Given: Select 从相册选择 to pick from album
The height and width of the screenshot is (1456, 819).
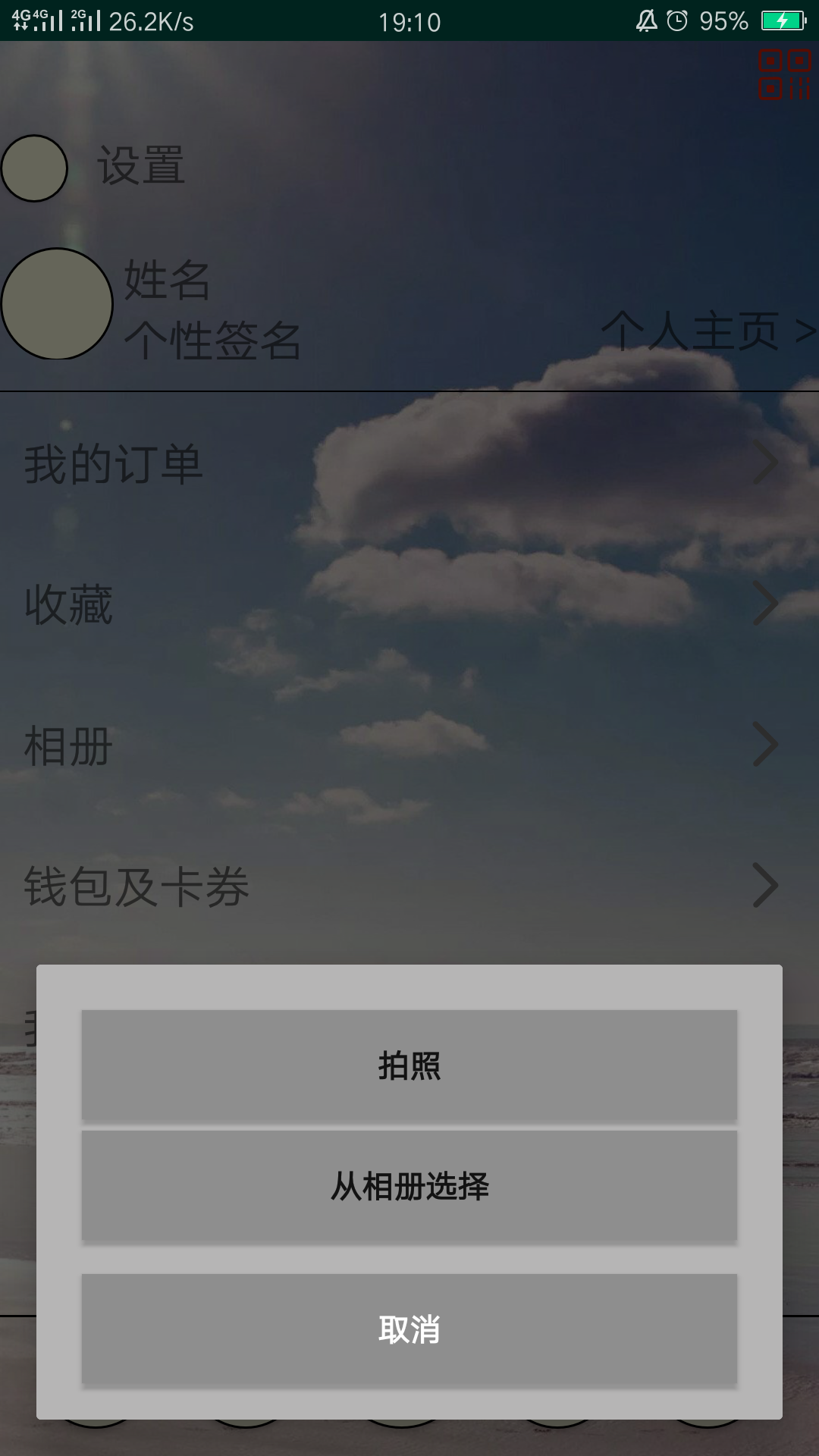Looking at the screenshot, I should [x=409, y=1186].
